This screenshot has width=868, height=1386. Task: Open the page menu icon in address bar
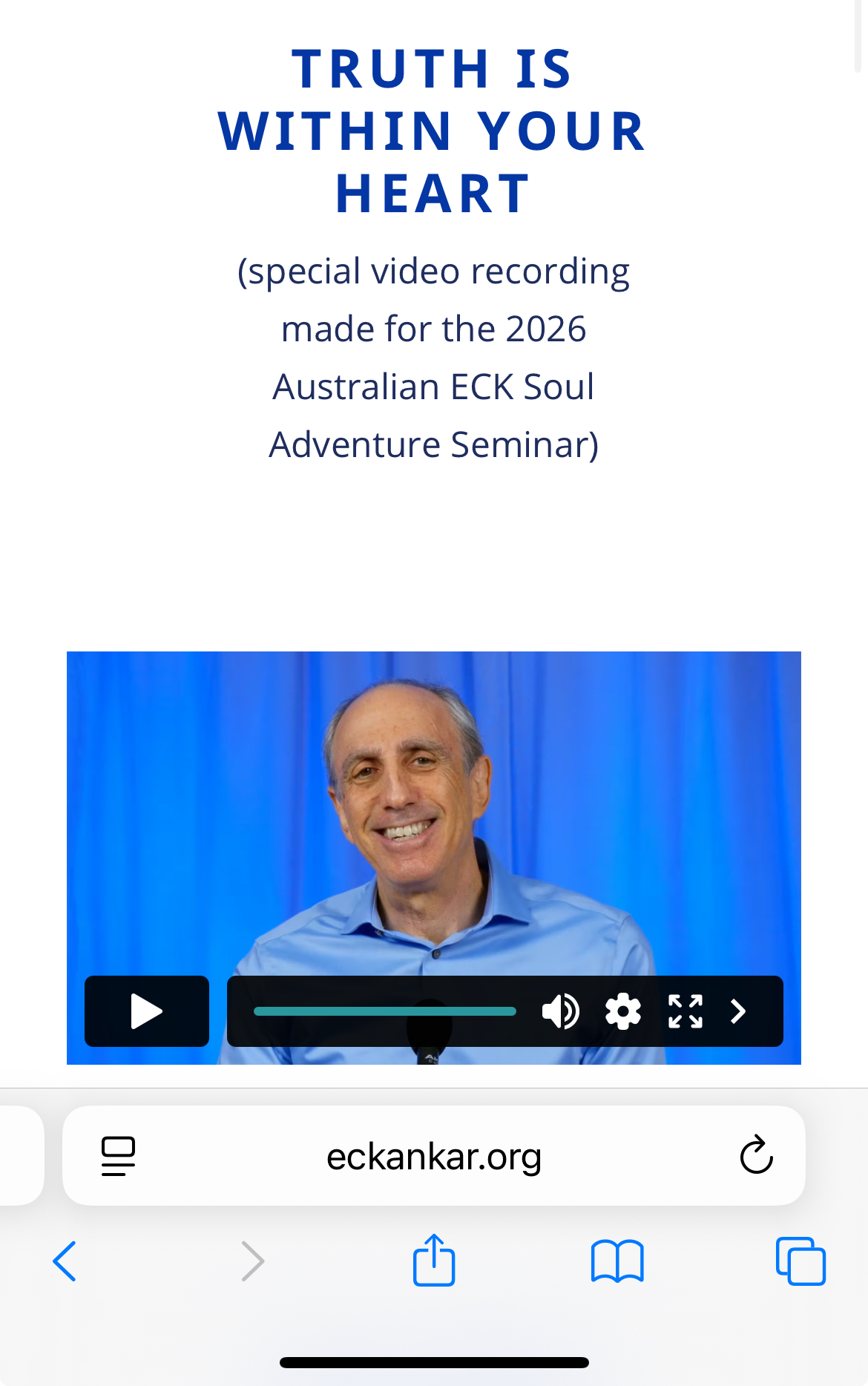[x=119, y=1156]
